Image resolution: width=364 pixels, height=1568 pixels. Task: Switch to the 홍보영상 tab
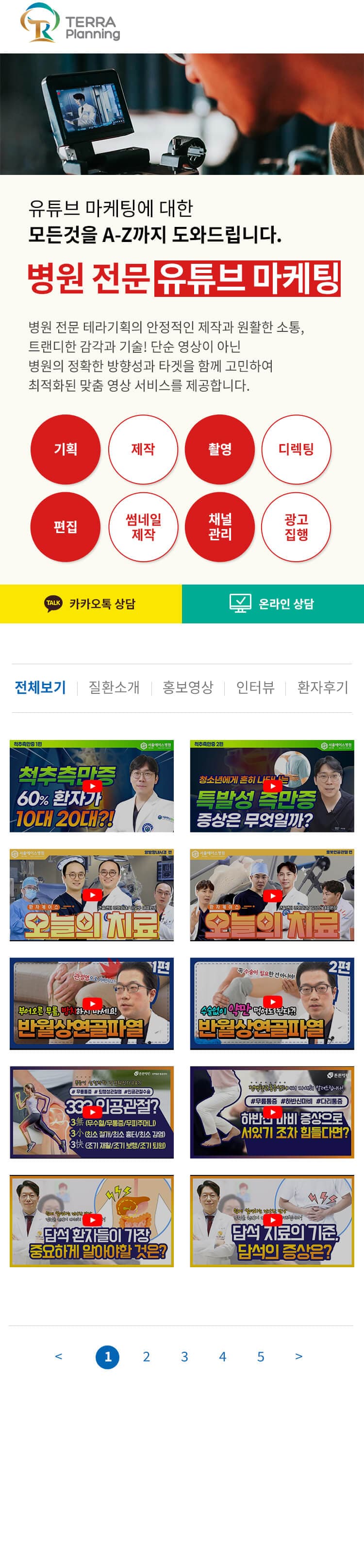[188, 687]
